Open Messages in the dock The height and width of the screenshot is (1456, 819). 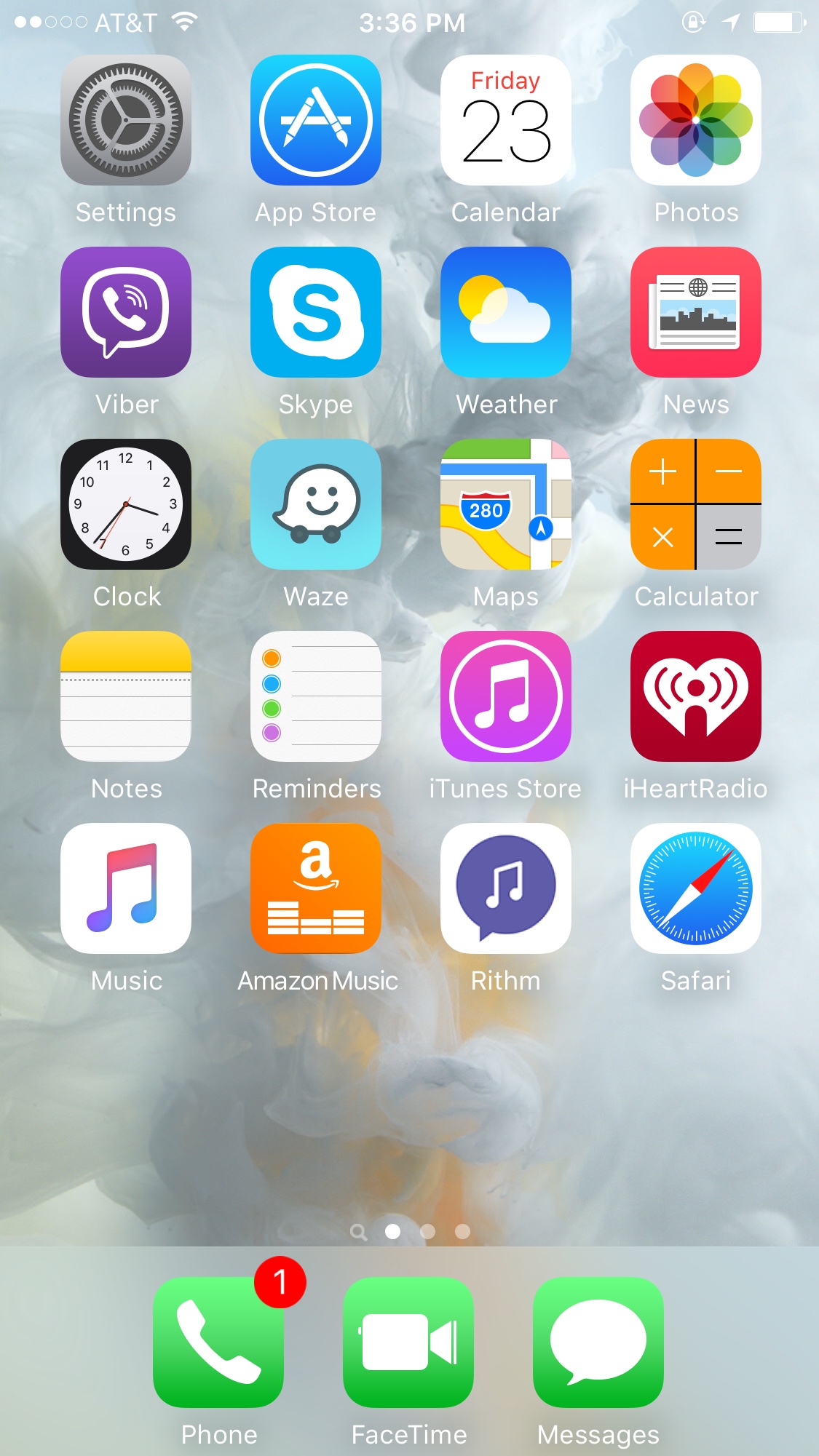pyautogui.click(x=598, y=1342)
